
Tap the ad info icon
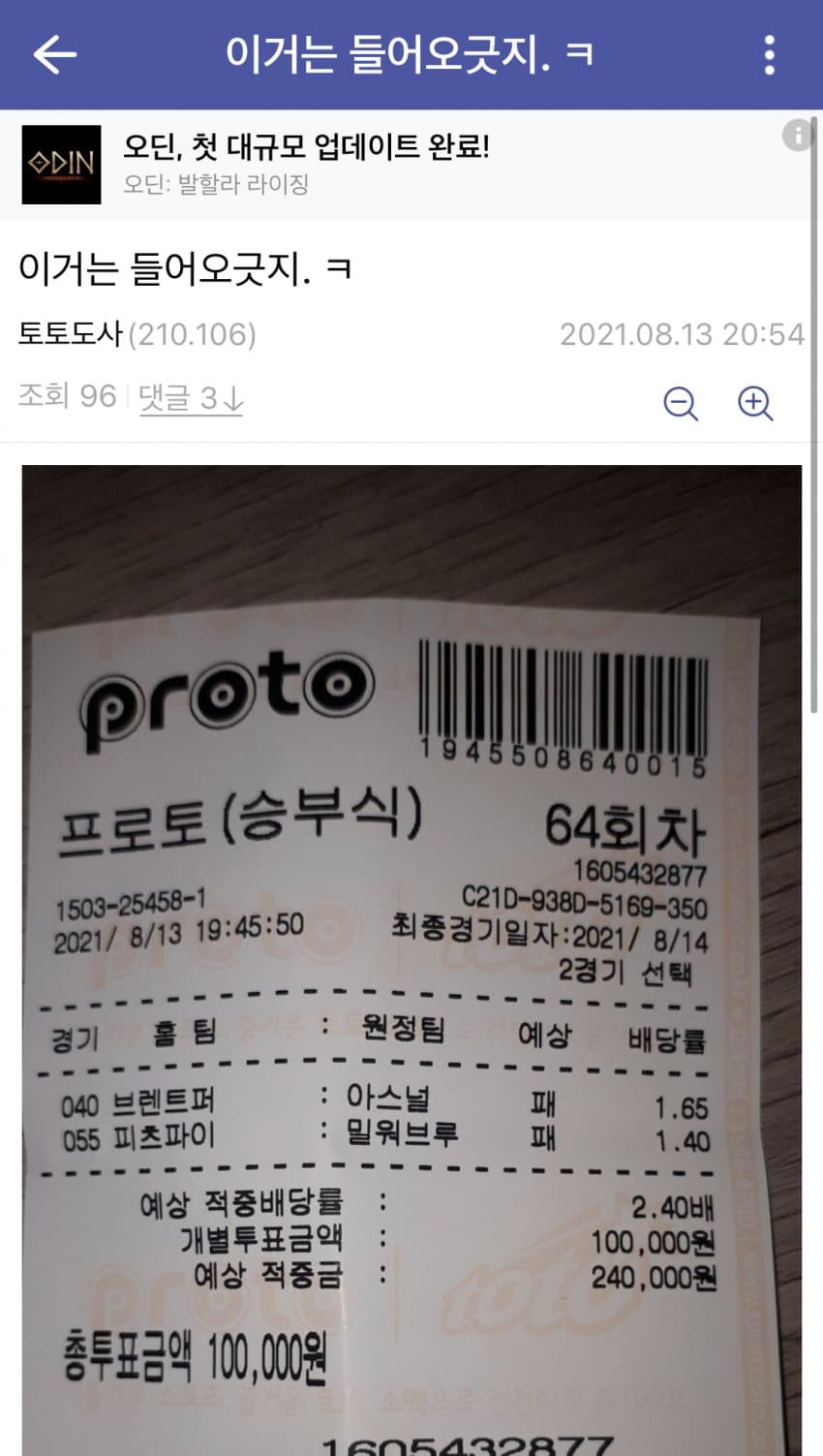click(797, 135)
